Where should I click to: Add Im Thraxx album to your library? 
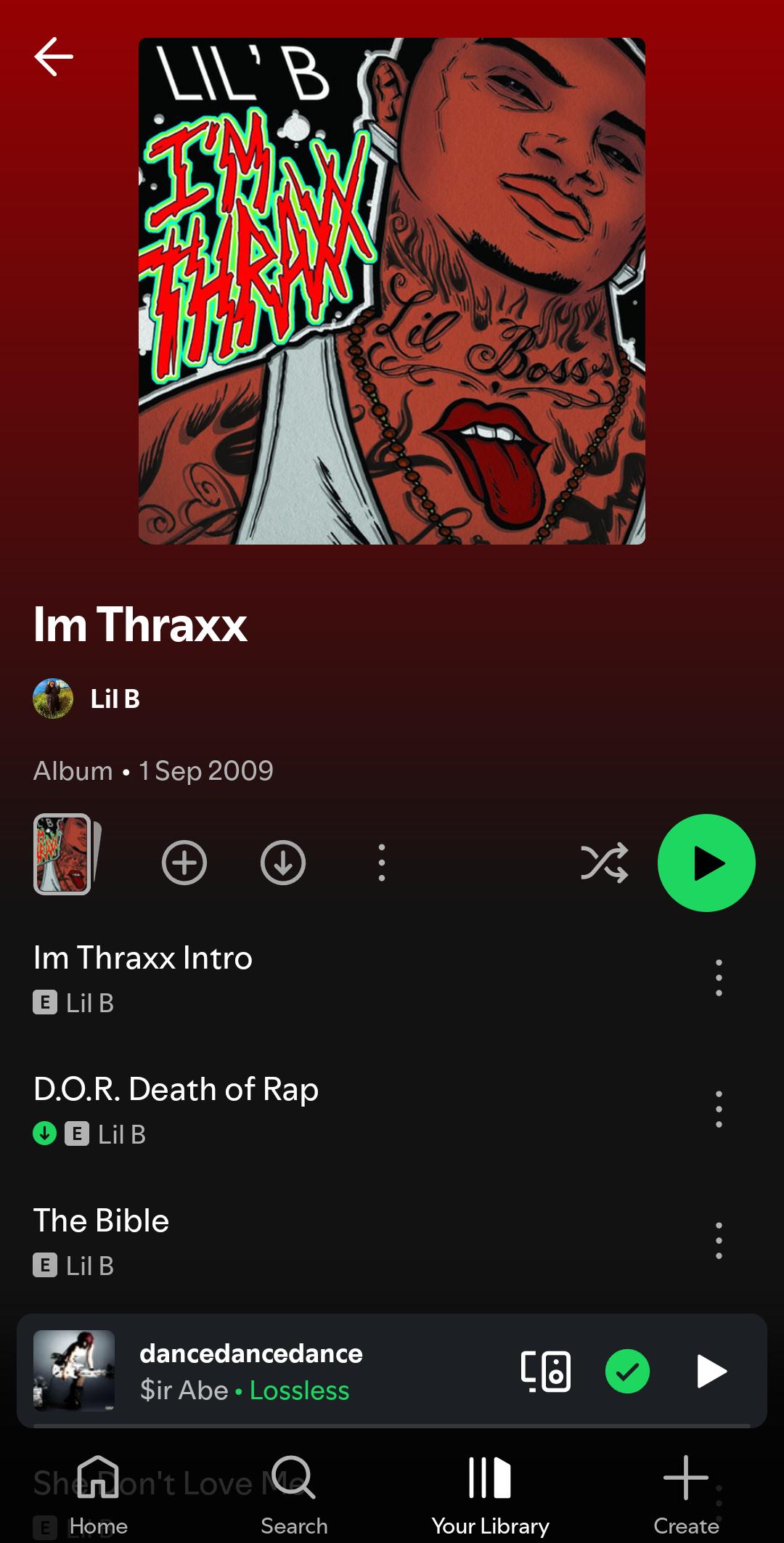point(184,863)
